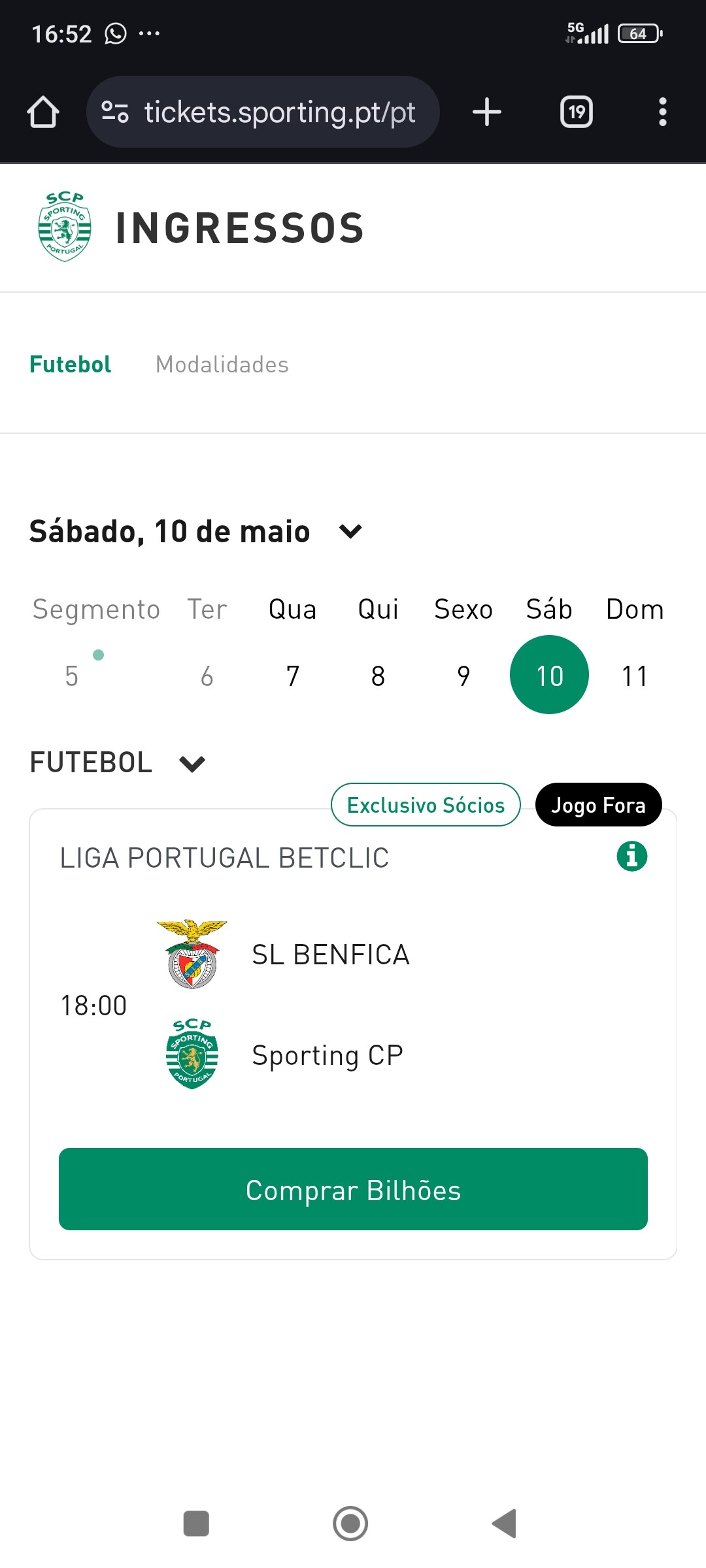This screenshot has width=706, height=1568.
Task: Select Thursday 8 in the calendar
Action: pos(378,676)
